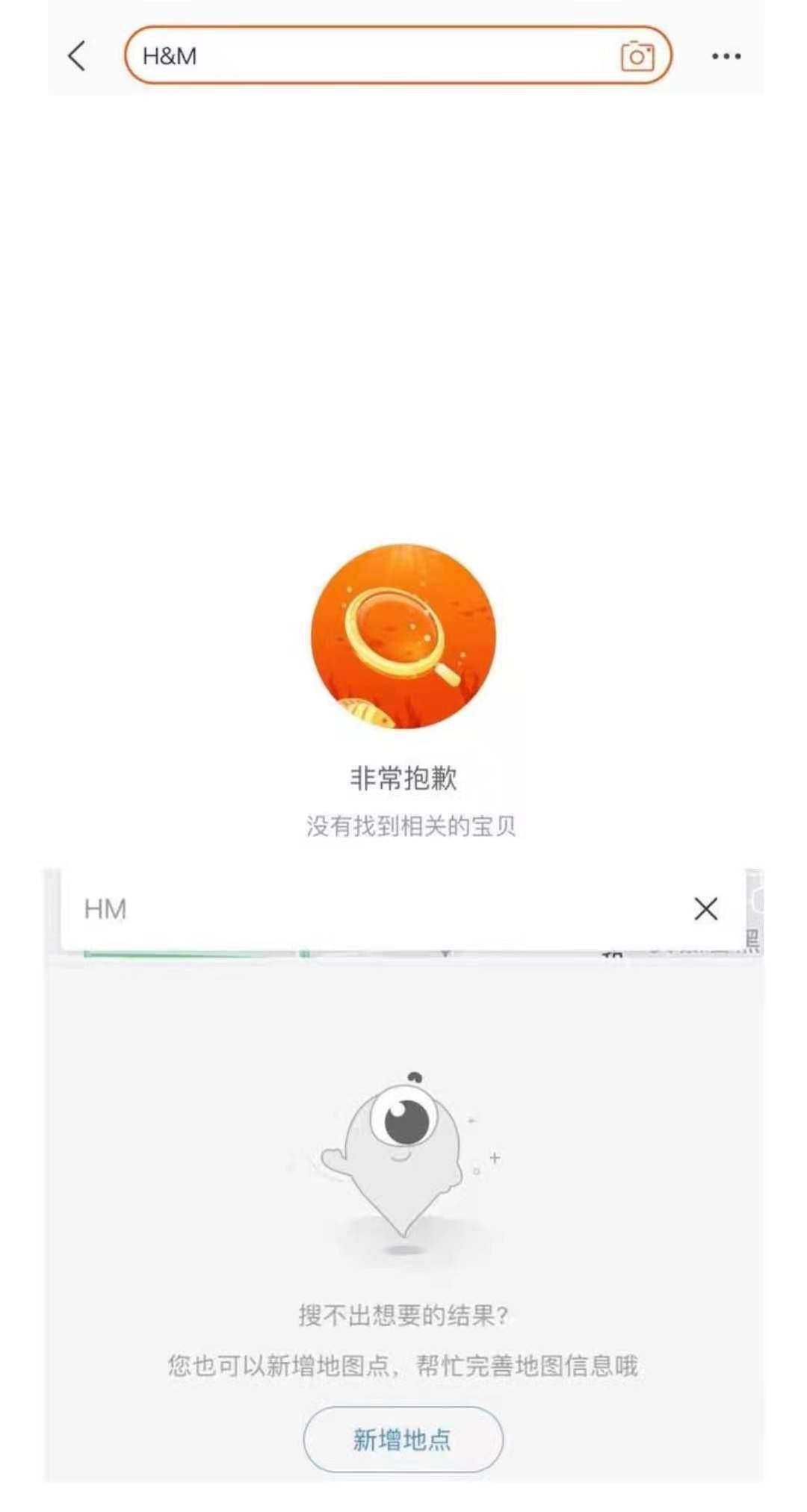Tap the HM map search box
This screenshot has height=1512, width=807.
(374, 909)
